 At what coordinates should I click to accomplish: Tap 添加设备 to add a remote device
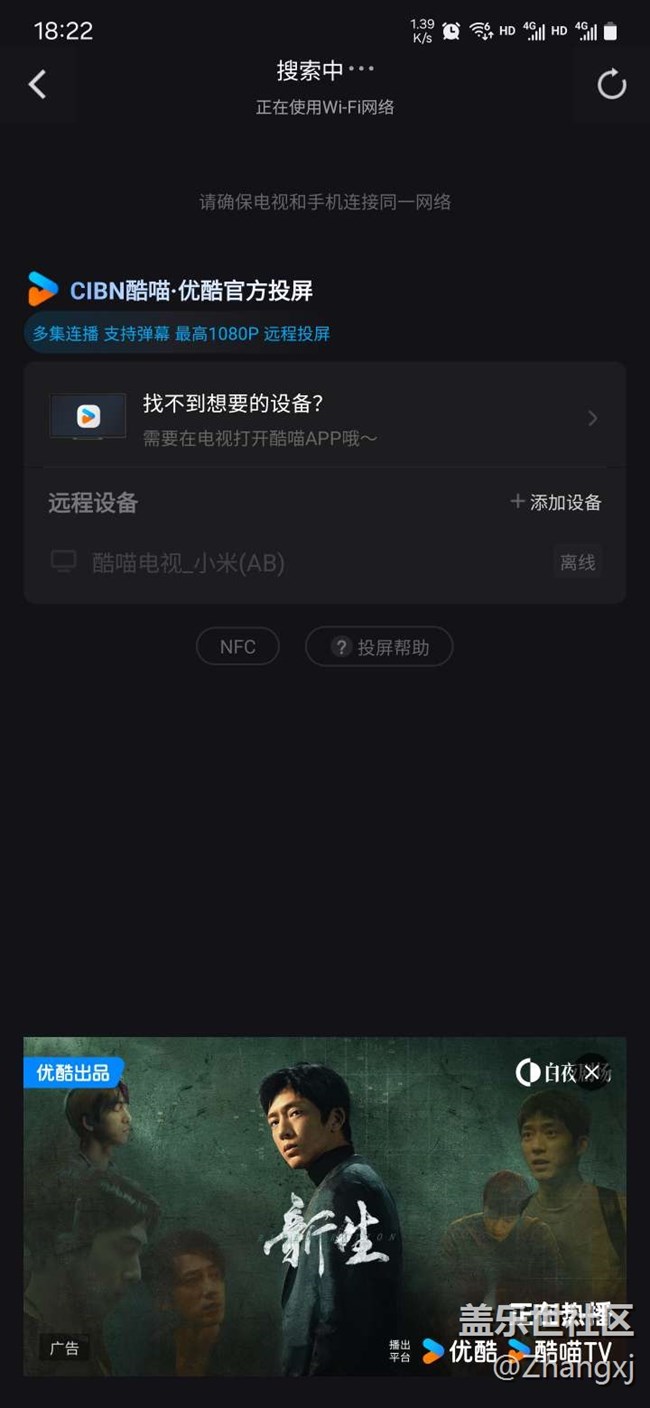pos(556,502)
